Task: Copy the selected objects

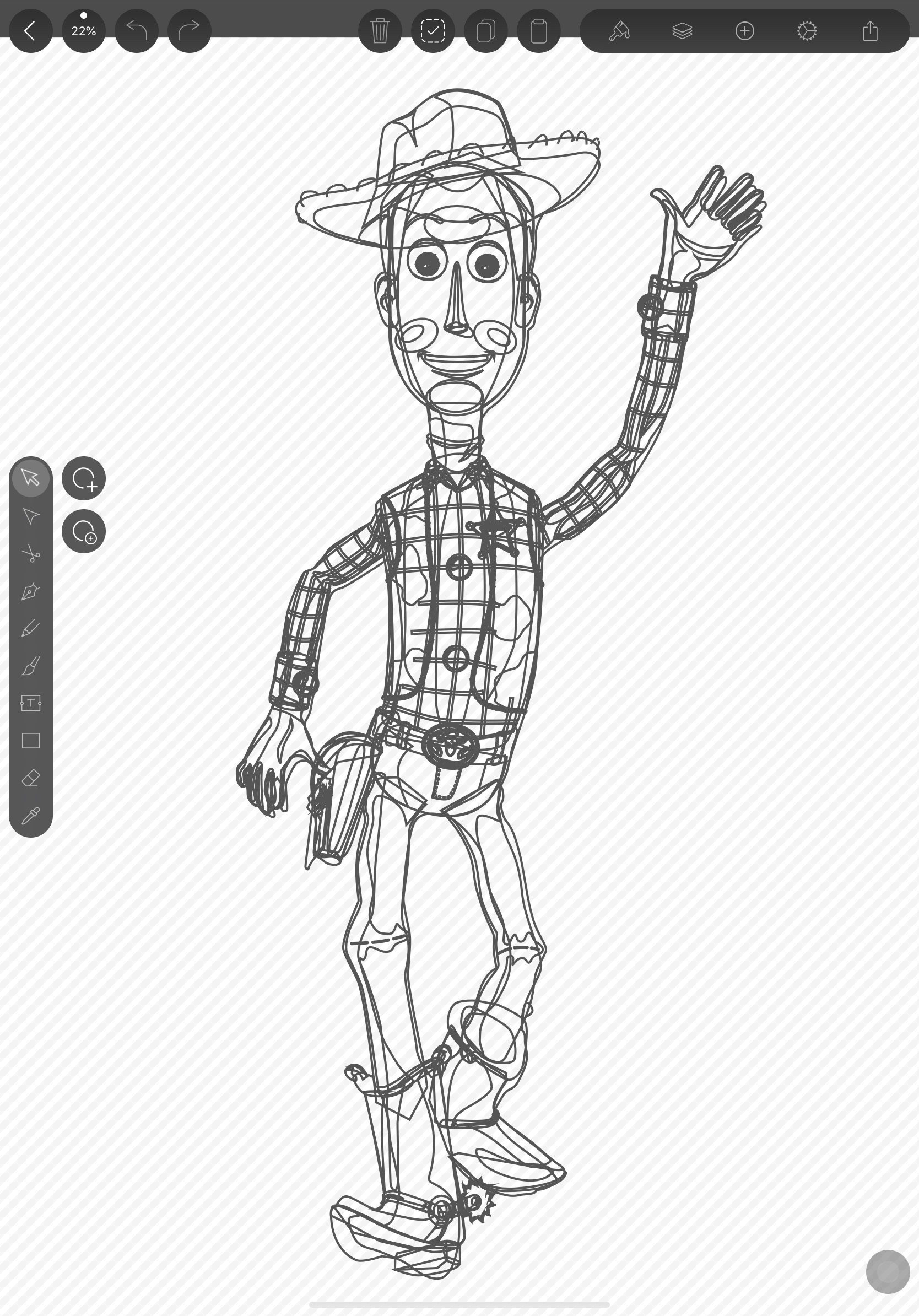Action: click(486, 31)
